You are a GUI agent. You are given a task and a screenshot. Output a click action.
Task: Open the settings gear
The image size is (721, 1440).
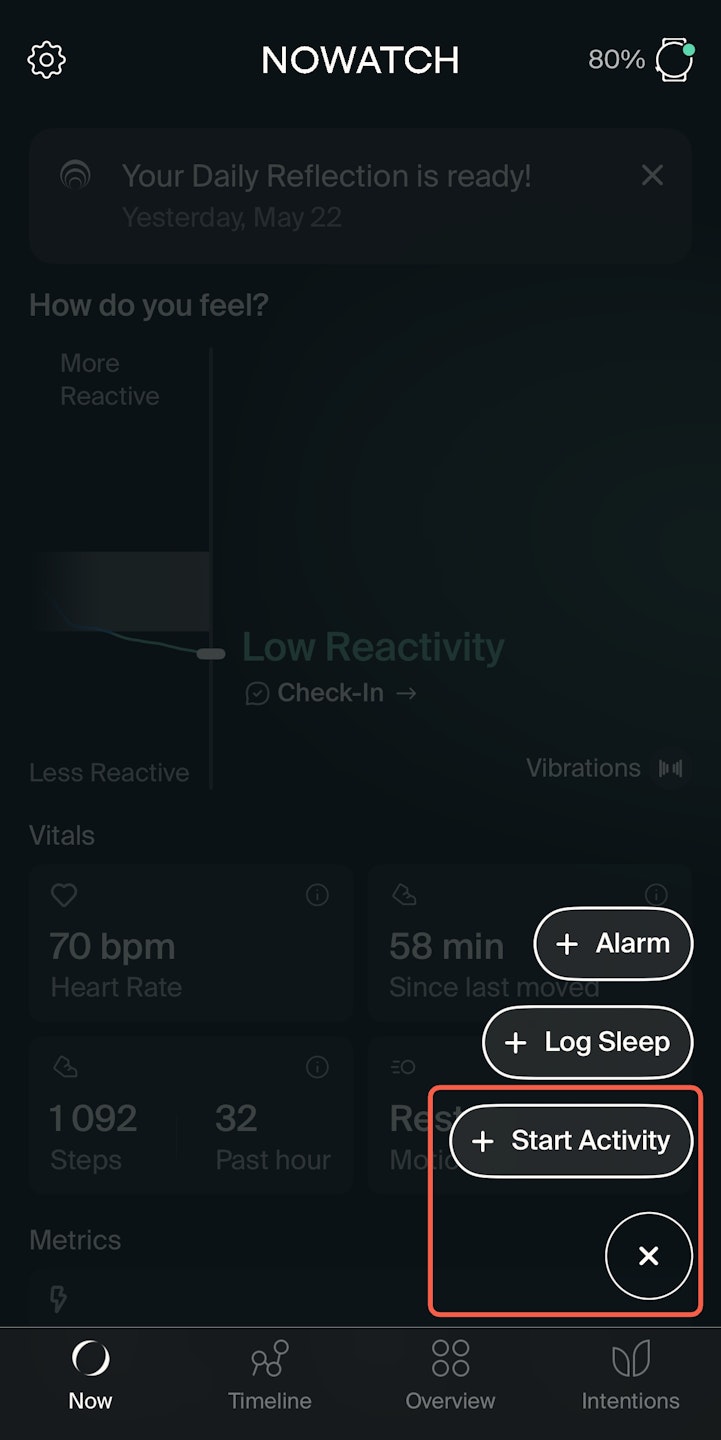[x=46, y=60]
